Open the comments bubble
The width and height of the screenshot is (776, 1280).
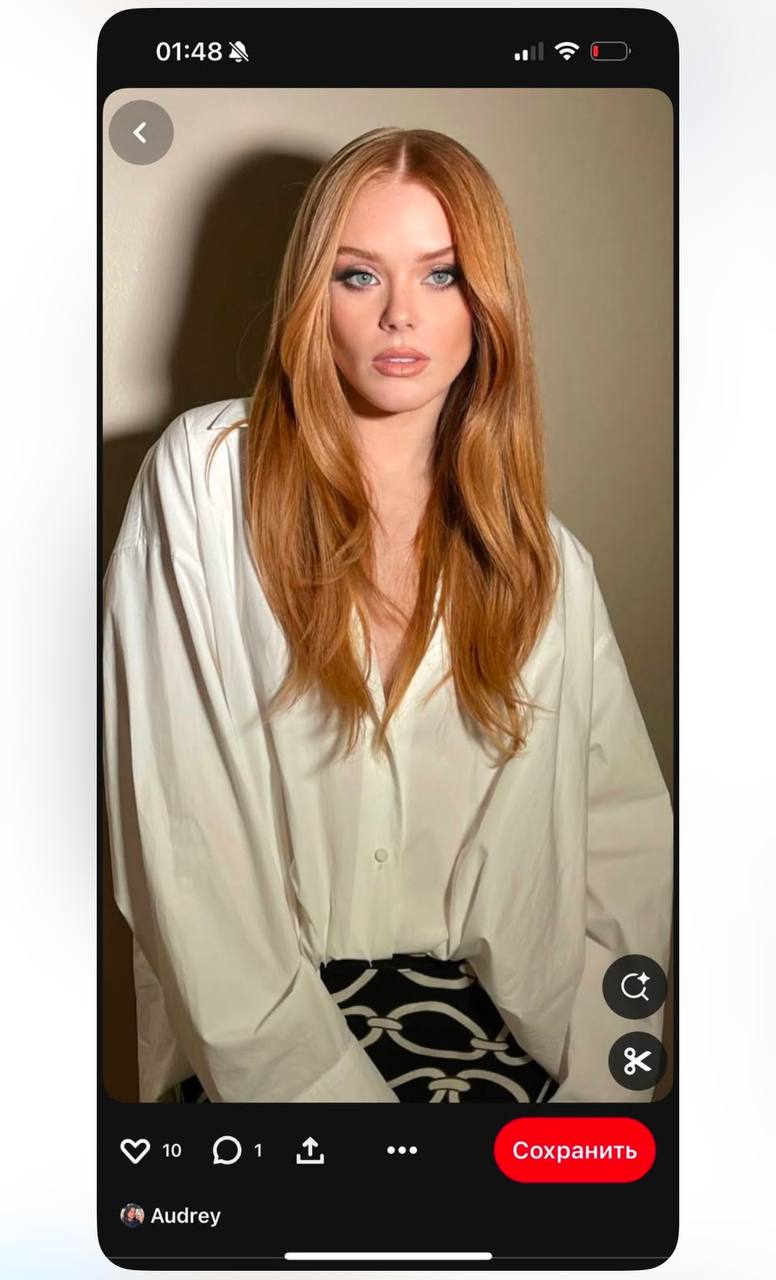(x=227, y=1151)
